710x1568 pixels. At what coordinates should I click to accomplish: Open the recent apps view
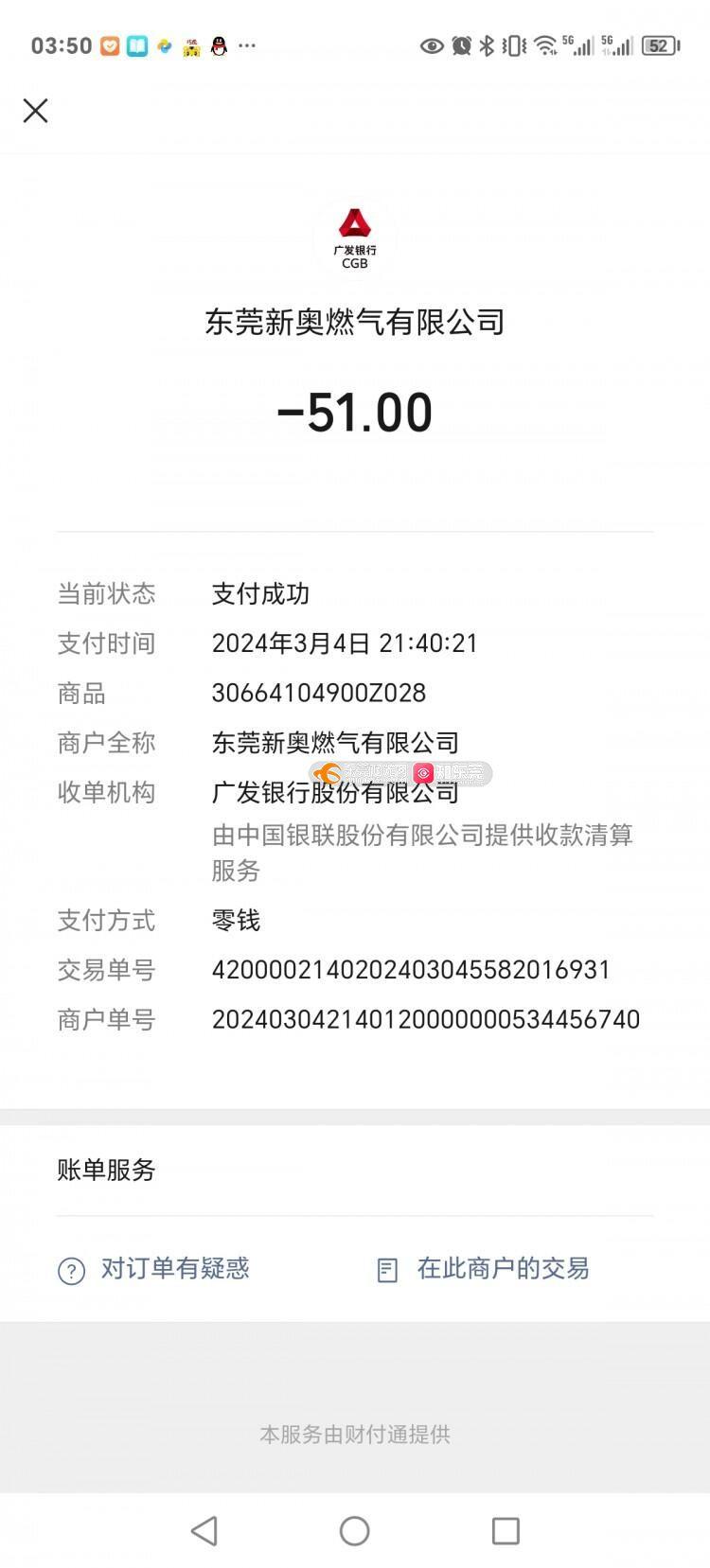[506, 1530]
